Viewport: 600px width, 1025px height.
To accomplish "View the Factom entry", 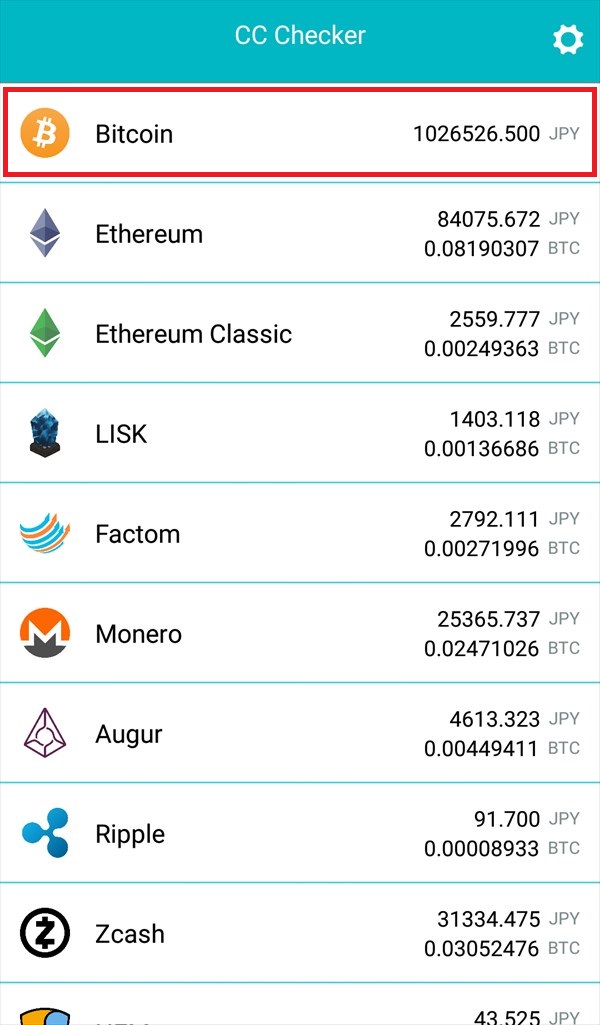I will [x=300, y=533].
